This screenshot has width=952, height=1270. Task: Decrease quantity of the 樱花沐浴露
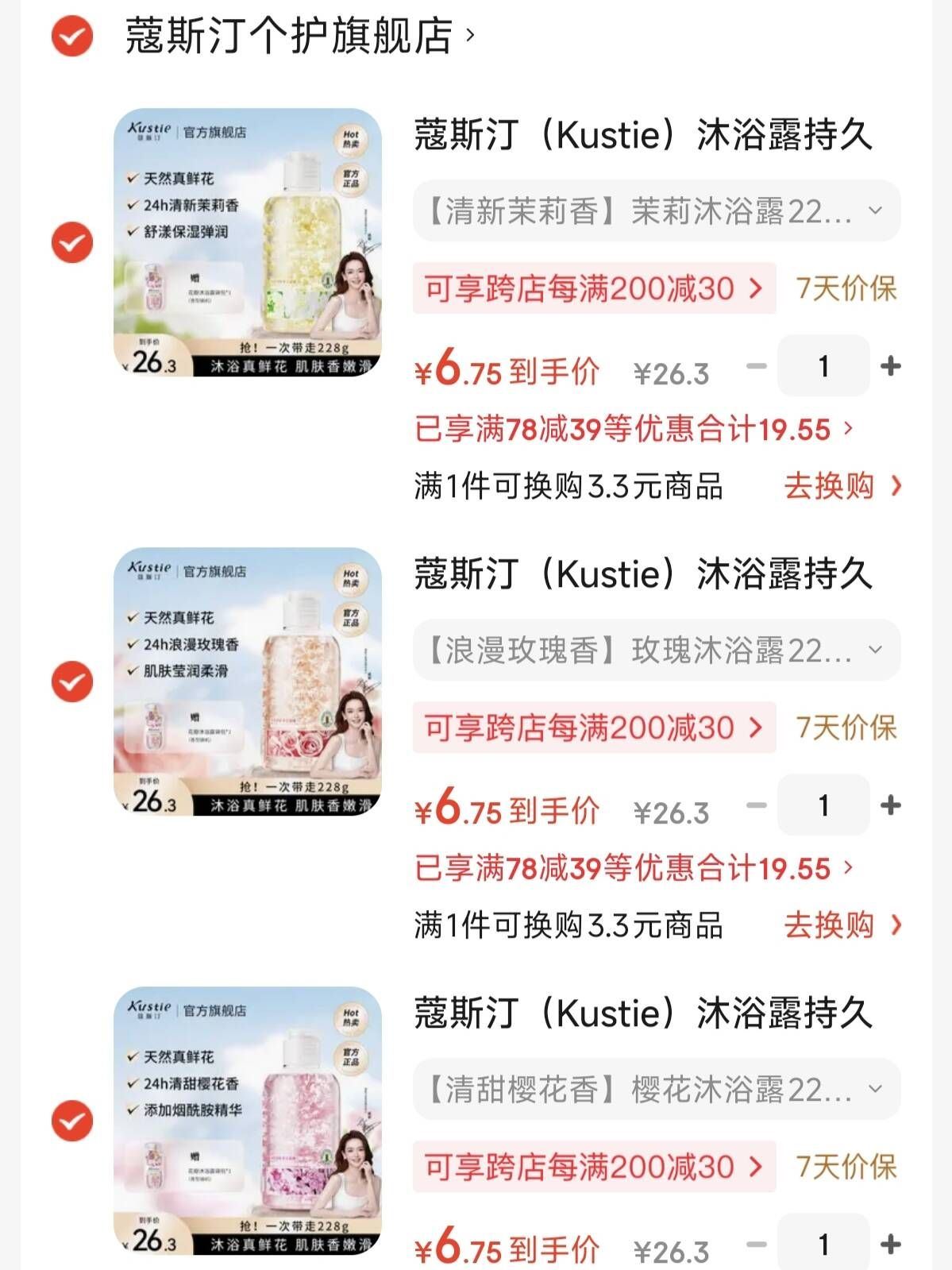[x=757, y=1244]
